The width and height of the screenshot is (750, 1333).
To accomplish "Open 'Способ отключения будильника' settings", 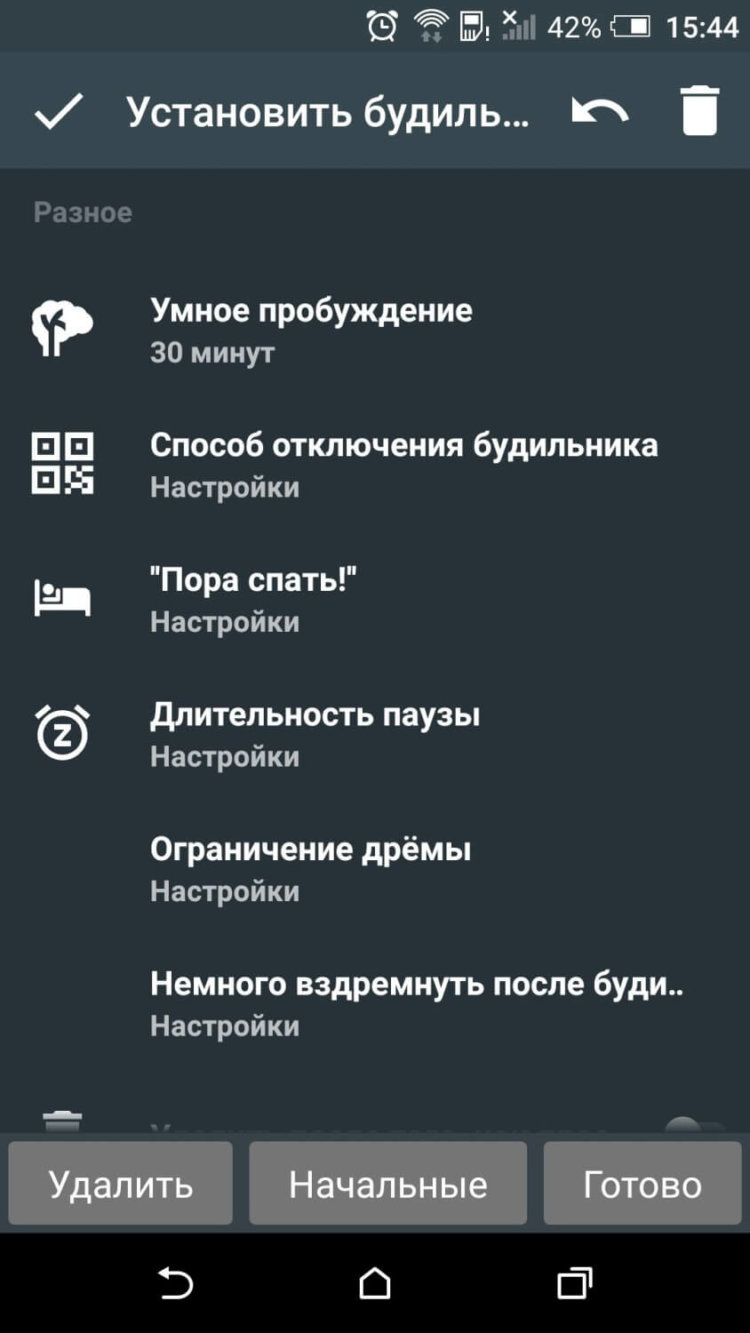I will point(404,462).
